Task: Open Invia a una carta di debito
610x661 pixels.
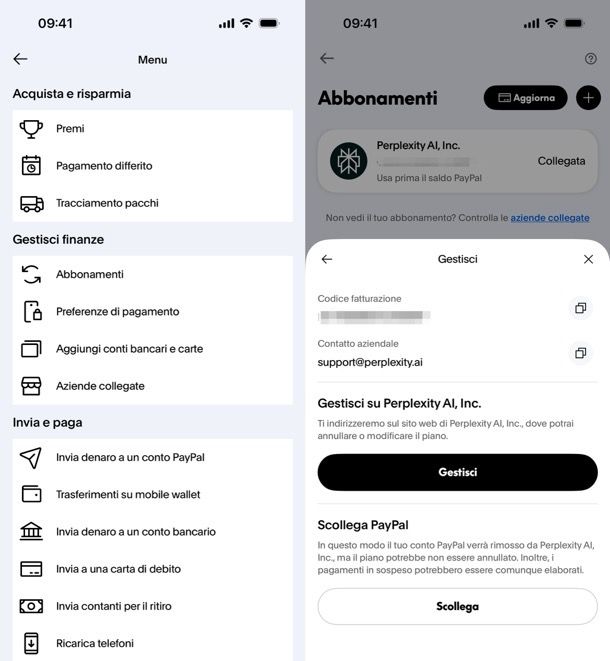Action: pyautogui.click(x=118, y=569)
